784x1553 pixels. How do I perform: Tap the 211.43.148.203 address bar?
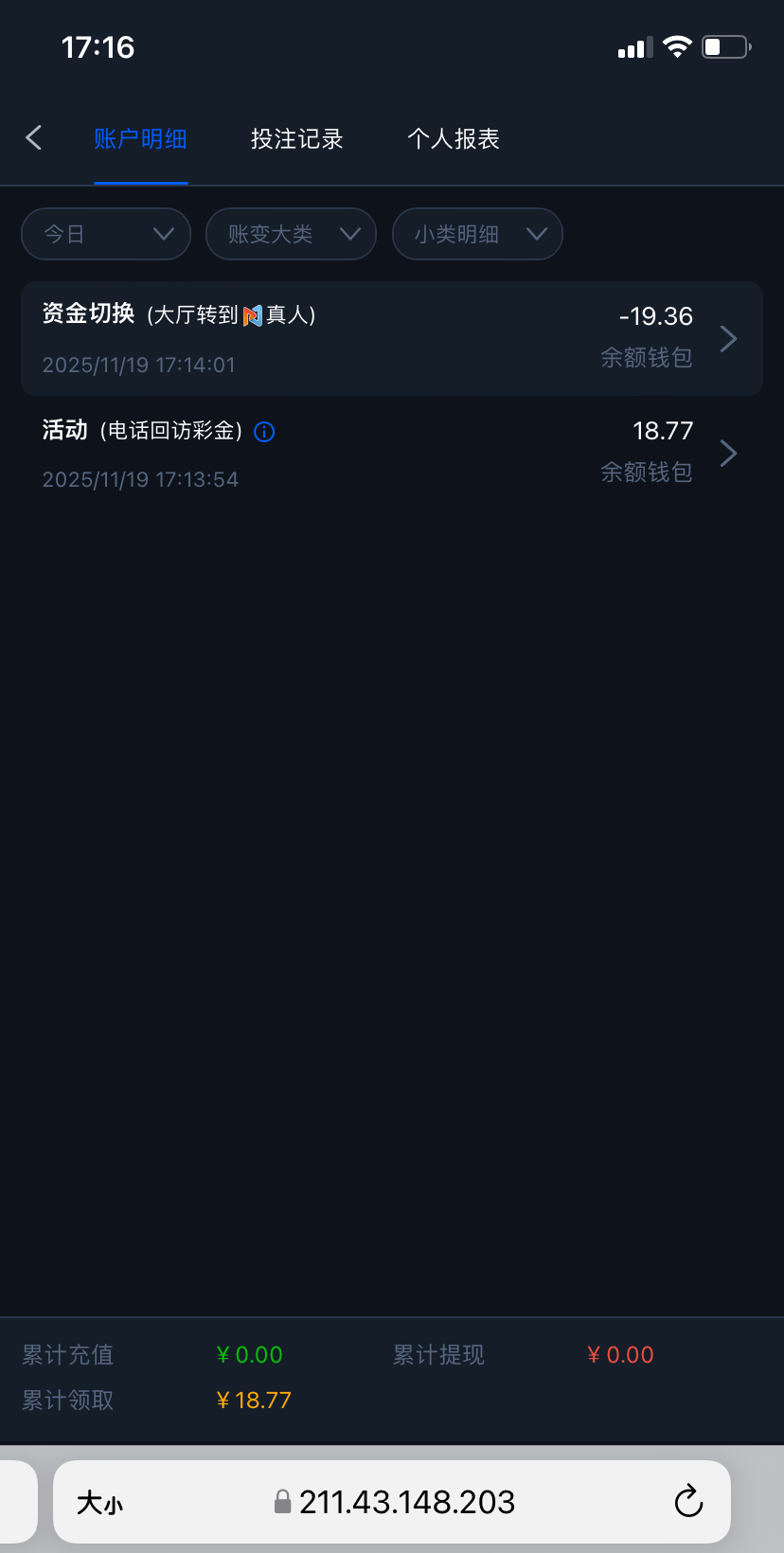tap(407, 1502)
